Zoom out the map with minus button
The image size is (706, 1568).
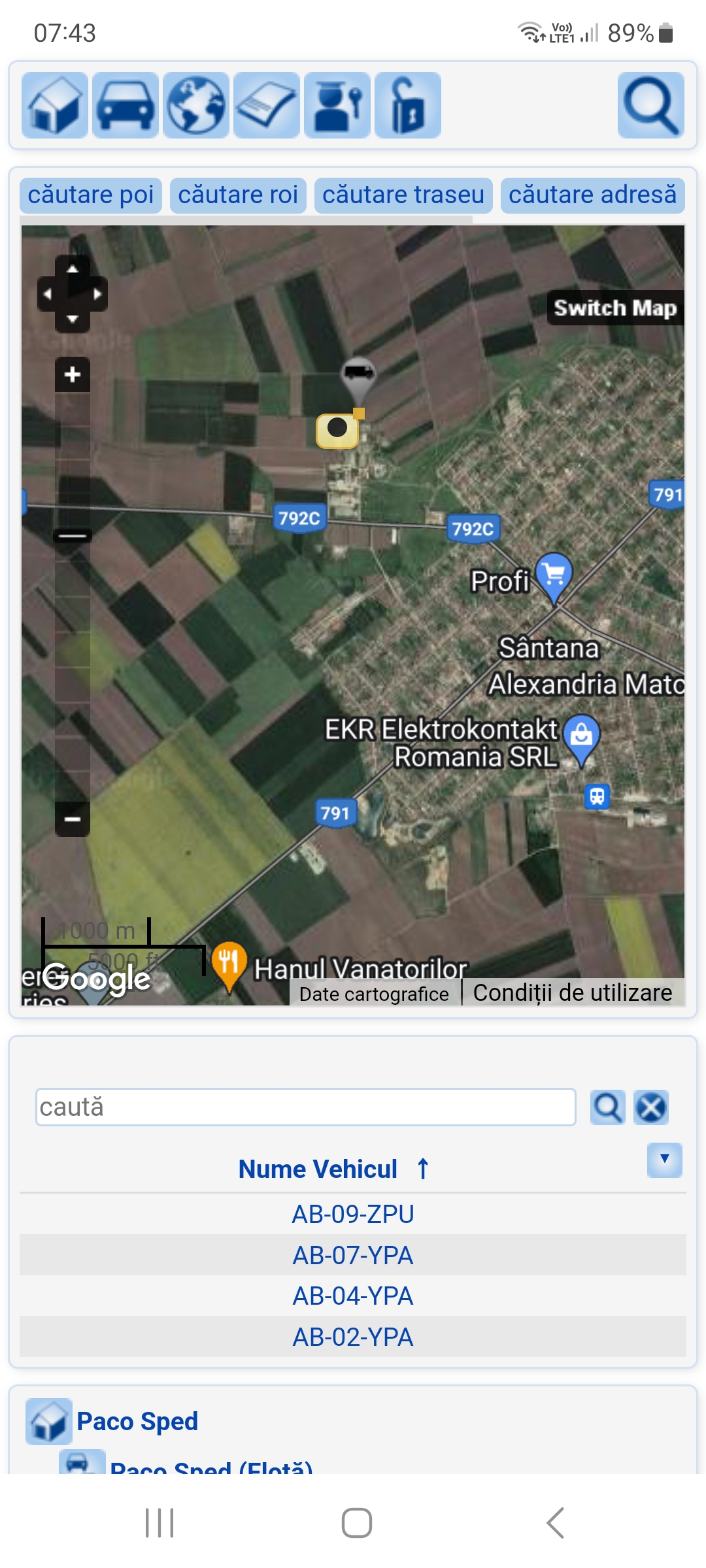coord(73,819)
